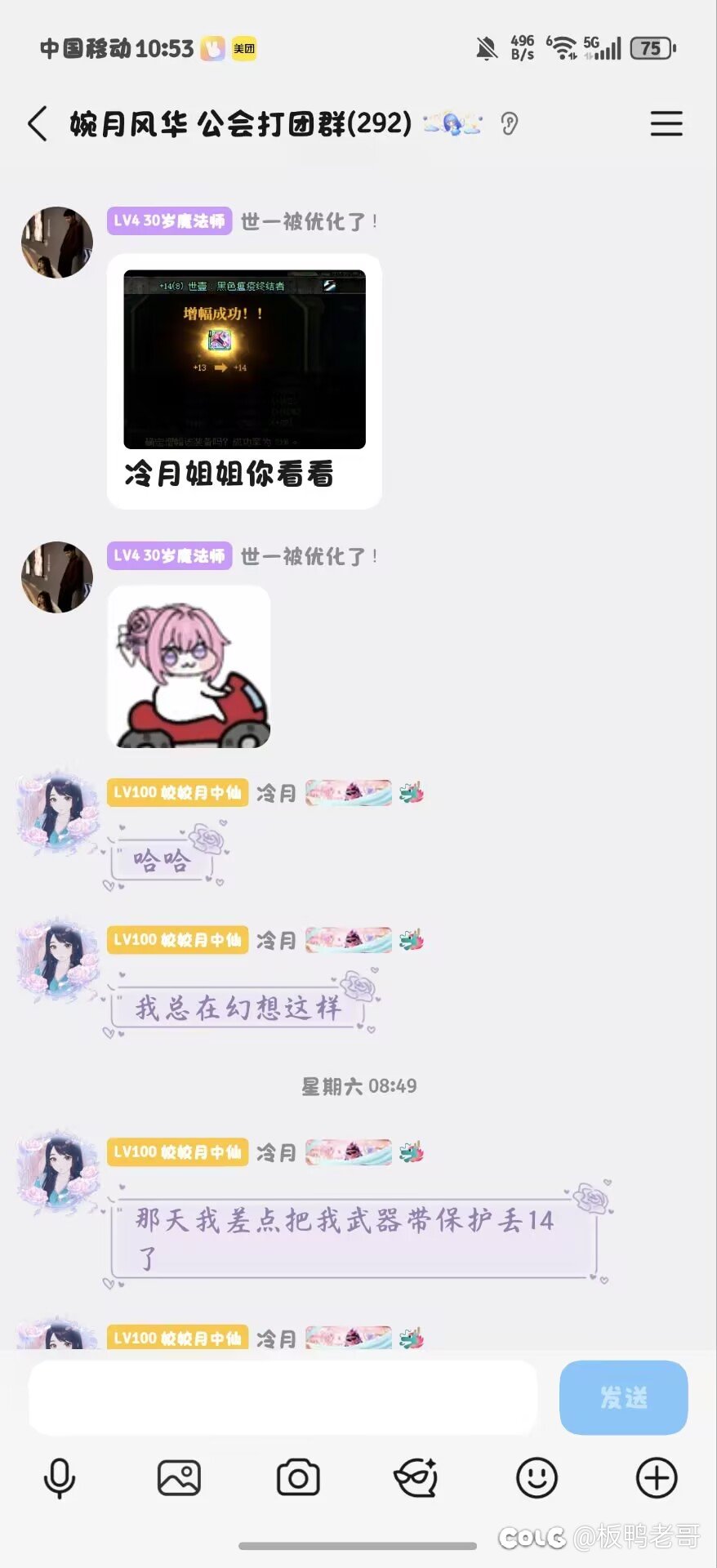Open the 增幅成功 screenshot image

[244, 359]
